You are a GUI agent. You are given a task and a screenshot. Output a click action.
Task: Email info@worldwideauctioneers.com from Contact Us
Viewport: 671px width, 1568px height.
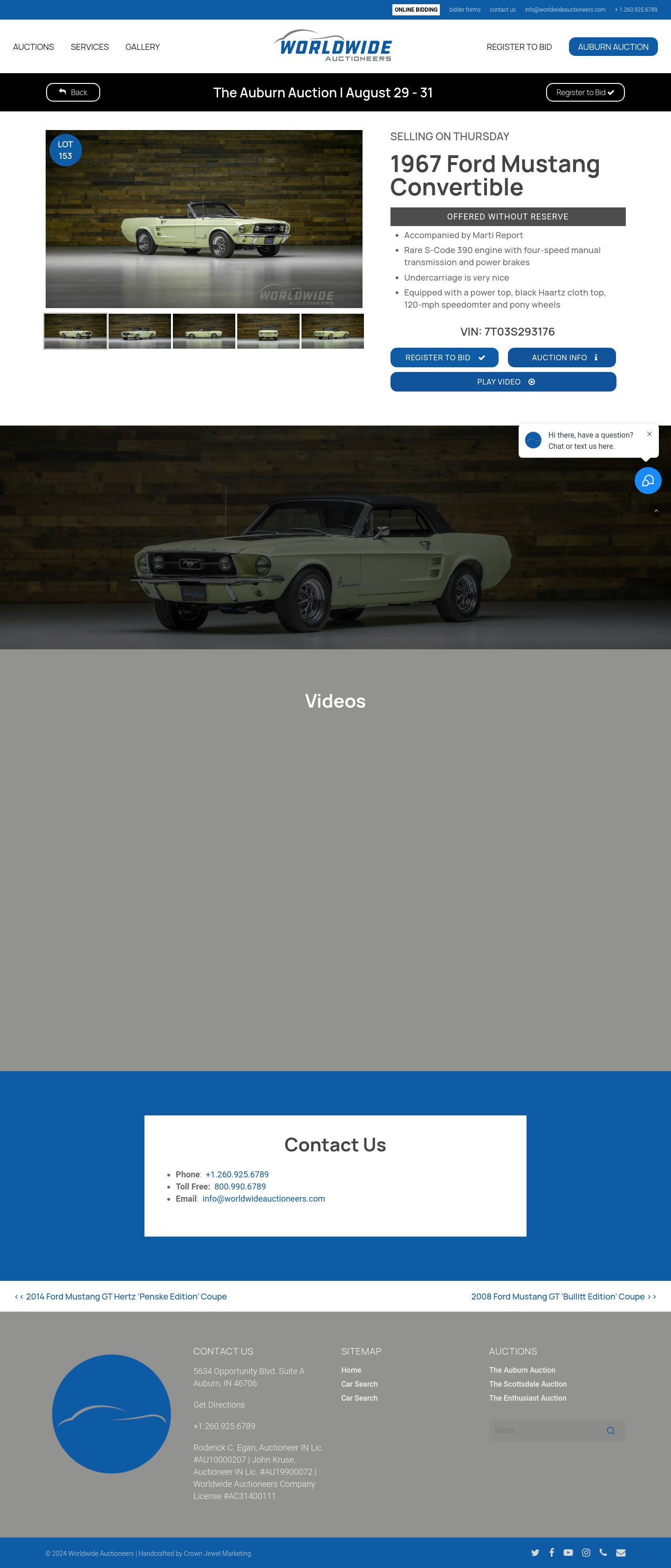pyautogui.click(x=263, y=1198)
